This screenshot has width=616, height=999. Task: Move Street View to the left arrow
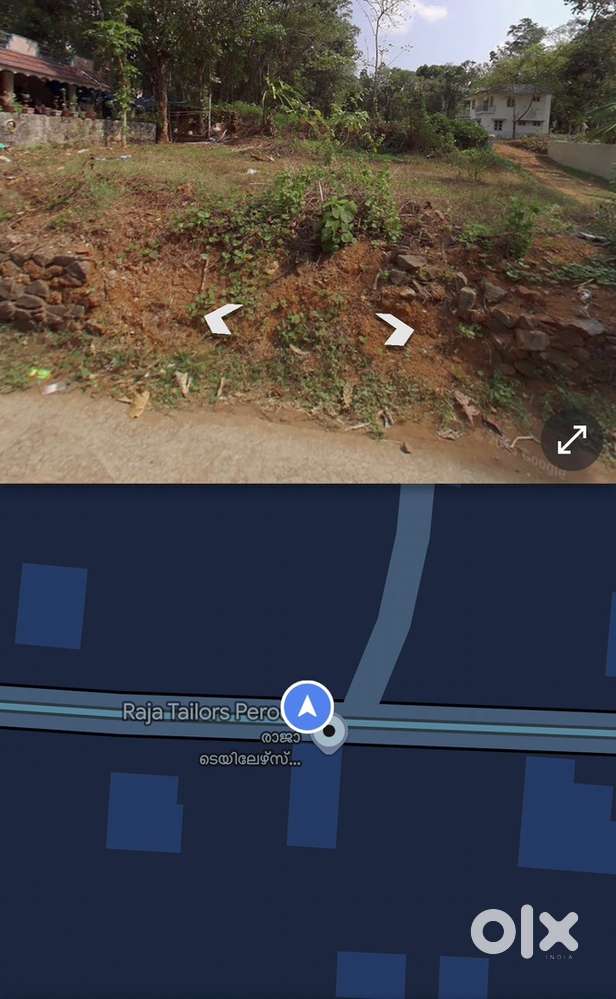coord(222,319)
